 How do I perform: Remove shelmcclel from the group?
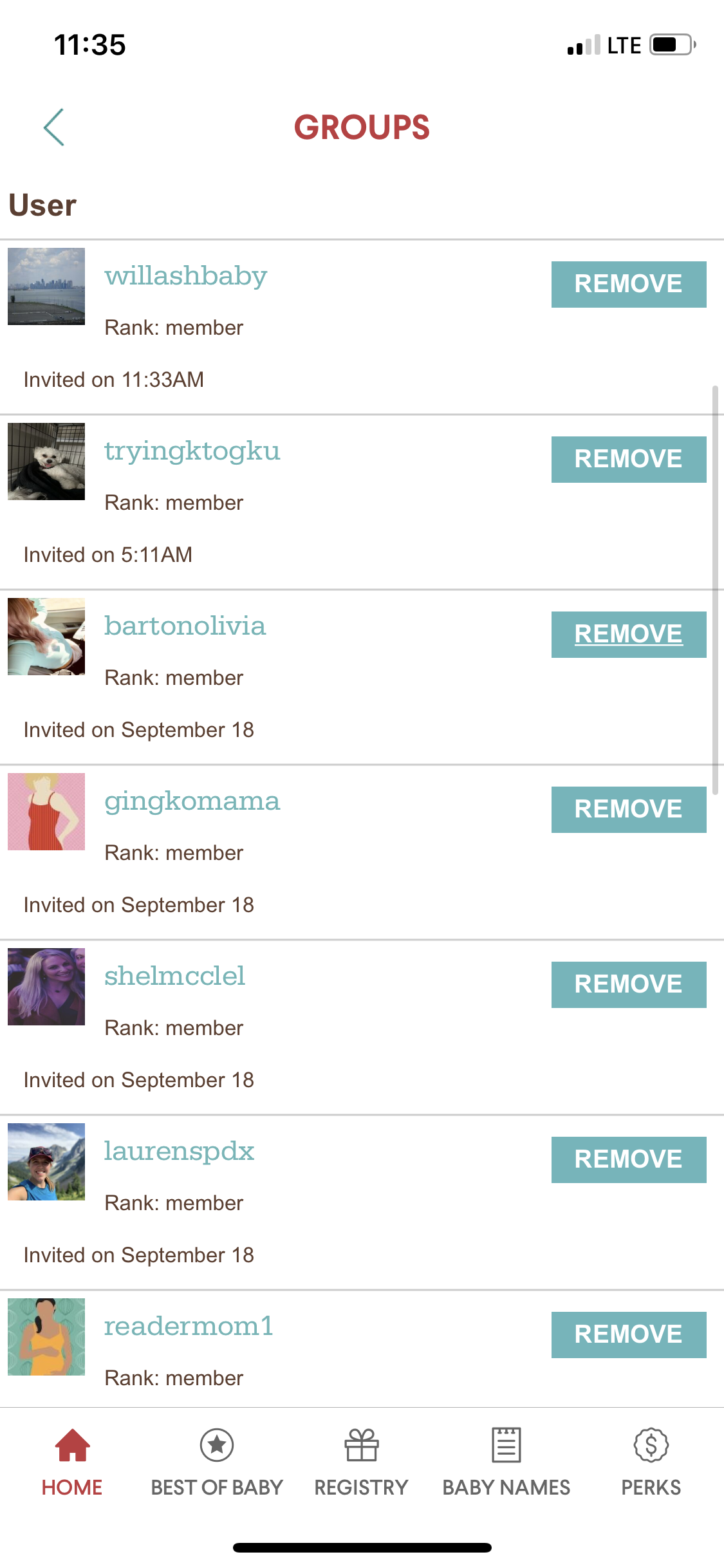(628, 984)
